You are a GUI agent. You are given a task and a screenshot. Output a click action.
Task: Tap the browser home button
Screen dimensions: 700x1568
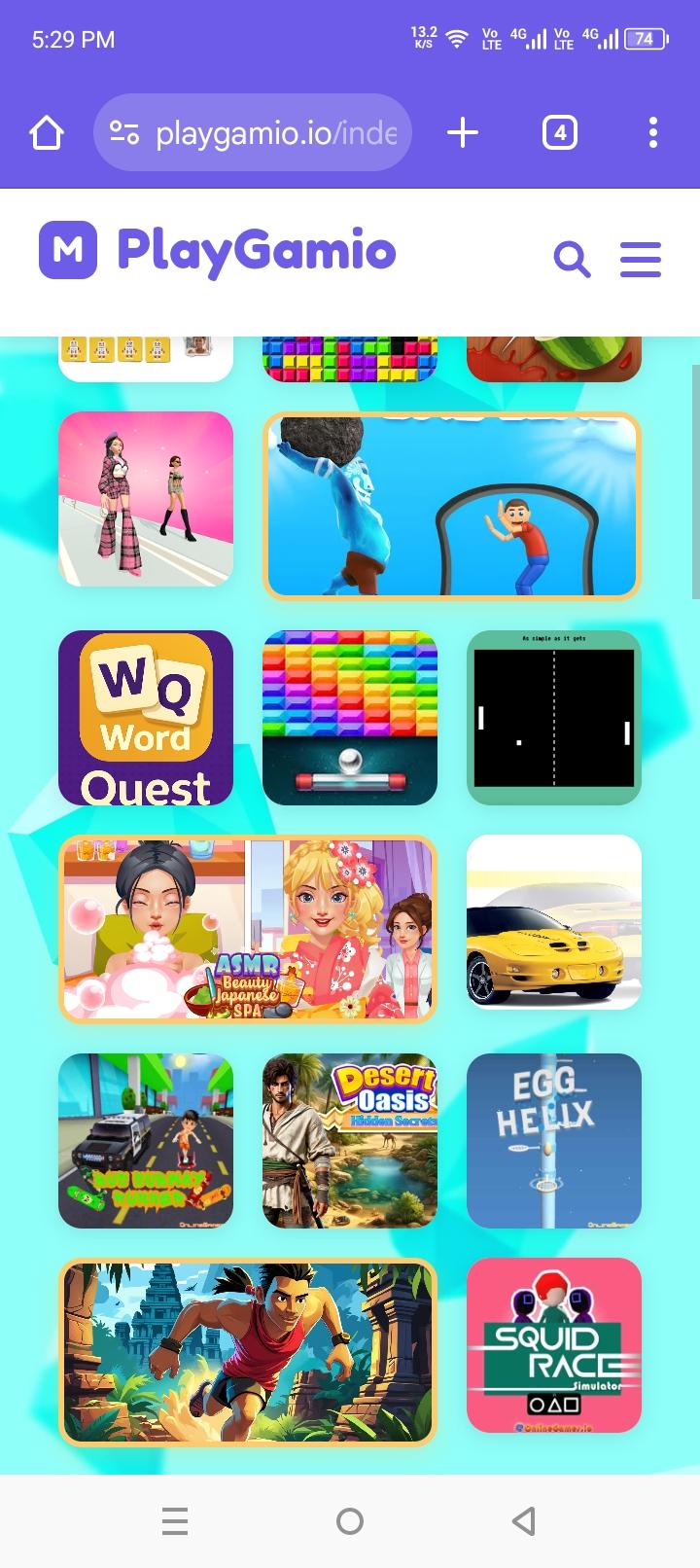[47, 132]
